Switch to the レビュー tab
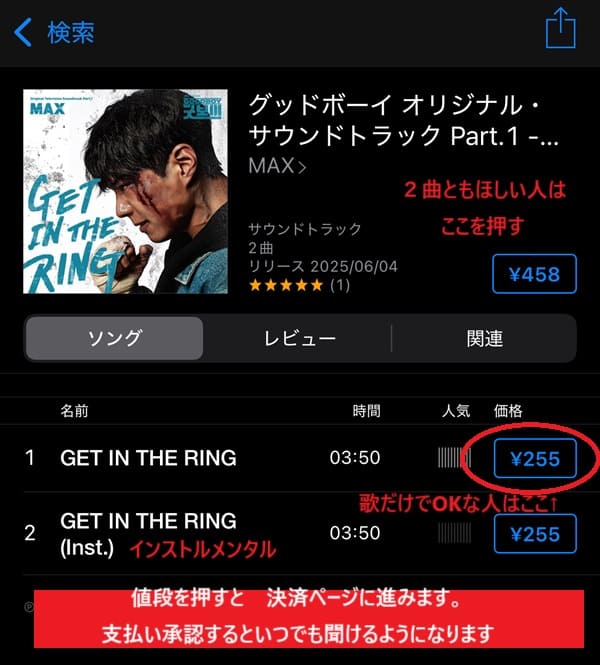The height and width of the screenshot is (665, 600). pyautogui.click(x=298, y=338)
